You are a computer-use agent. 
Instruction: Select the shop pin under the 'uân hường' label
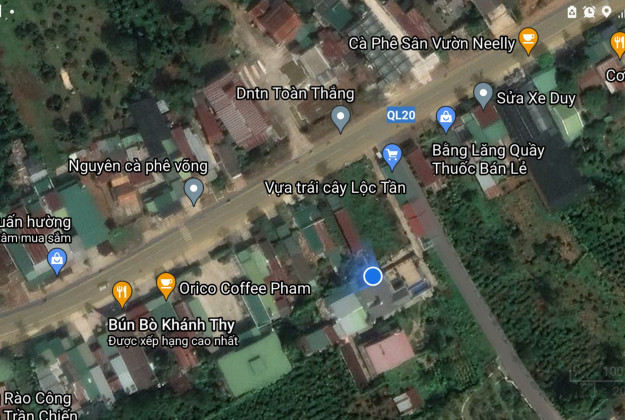[58, 261]
